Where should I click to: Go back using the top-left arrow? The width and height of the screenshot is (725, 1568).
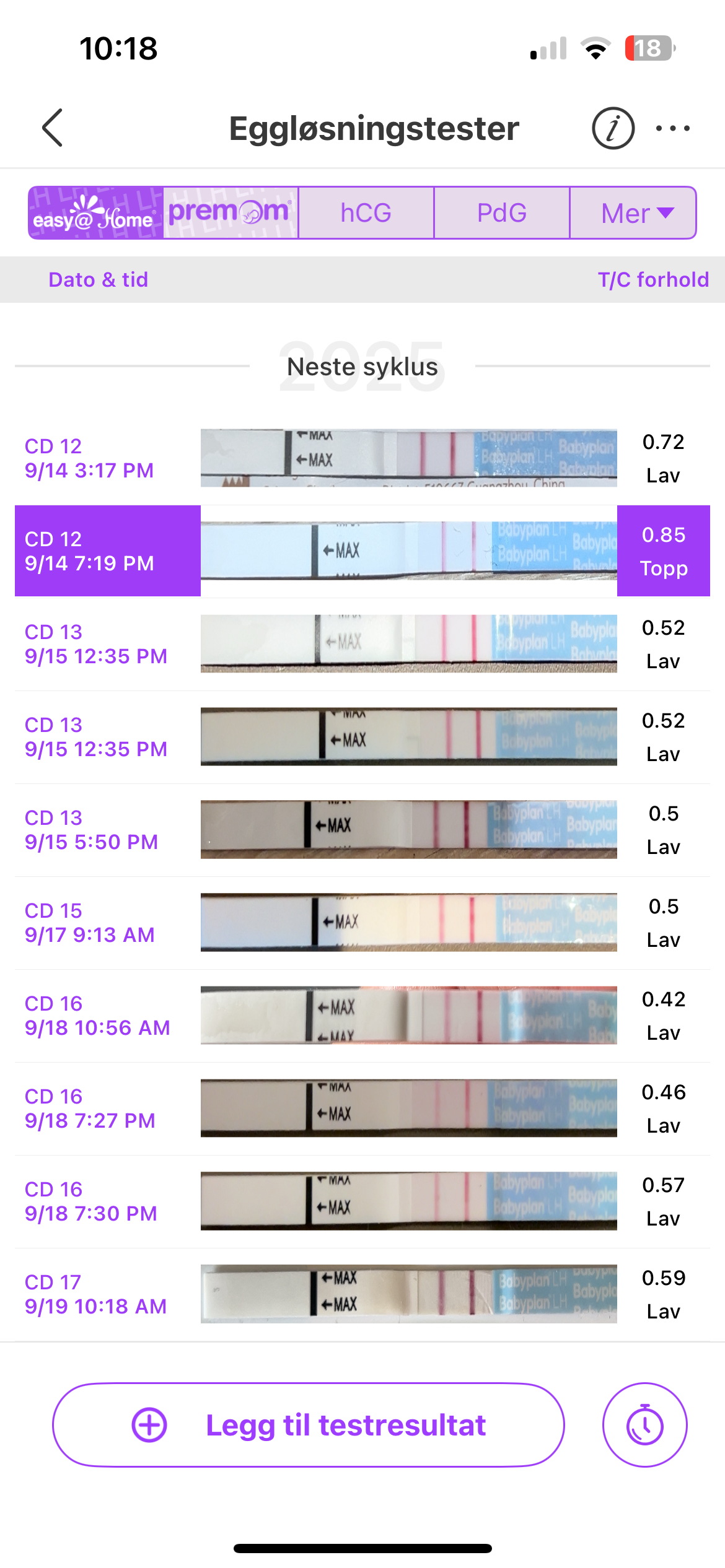53,128
